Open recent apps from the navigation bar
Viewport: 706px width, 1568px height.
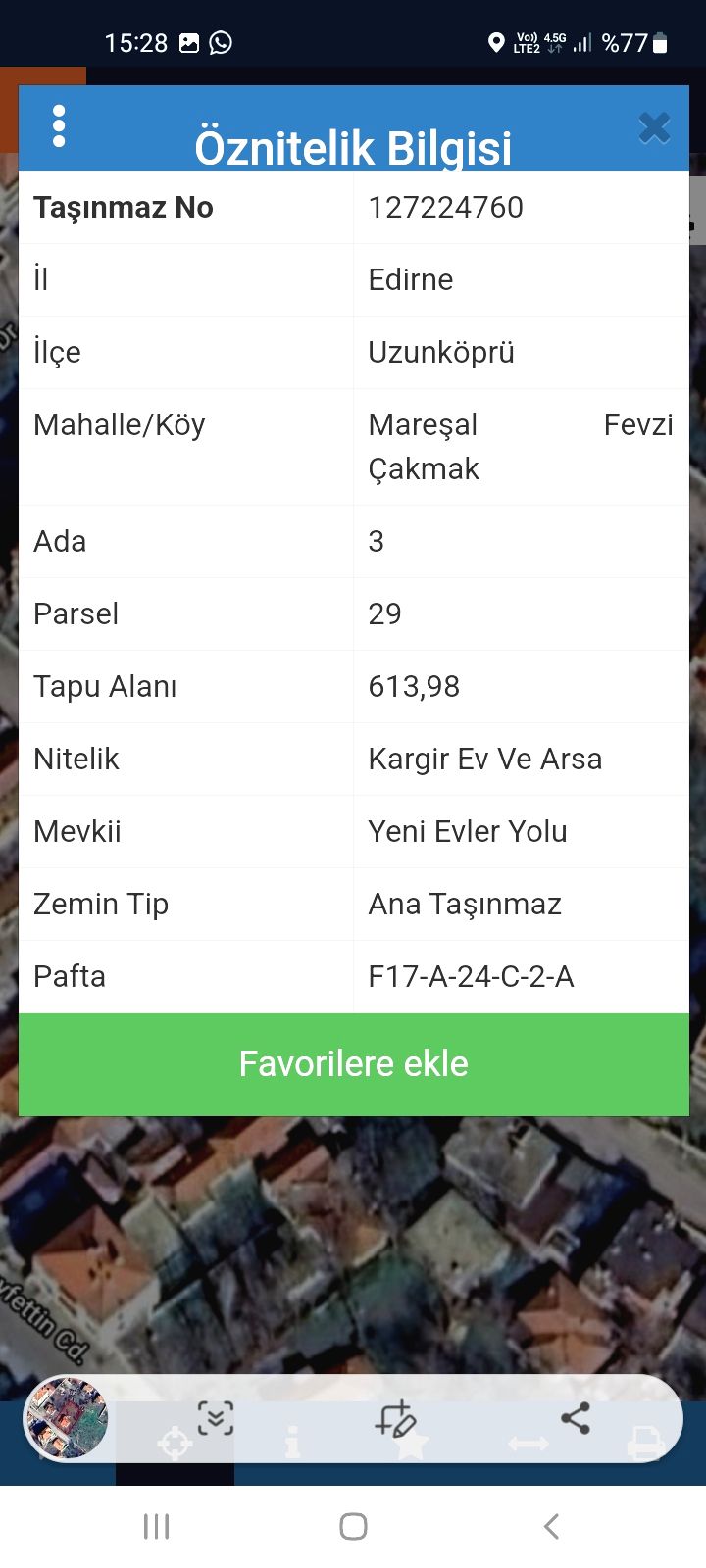(x=156, y=1526)
